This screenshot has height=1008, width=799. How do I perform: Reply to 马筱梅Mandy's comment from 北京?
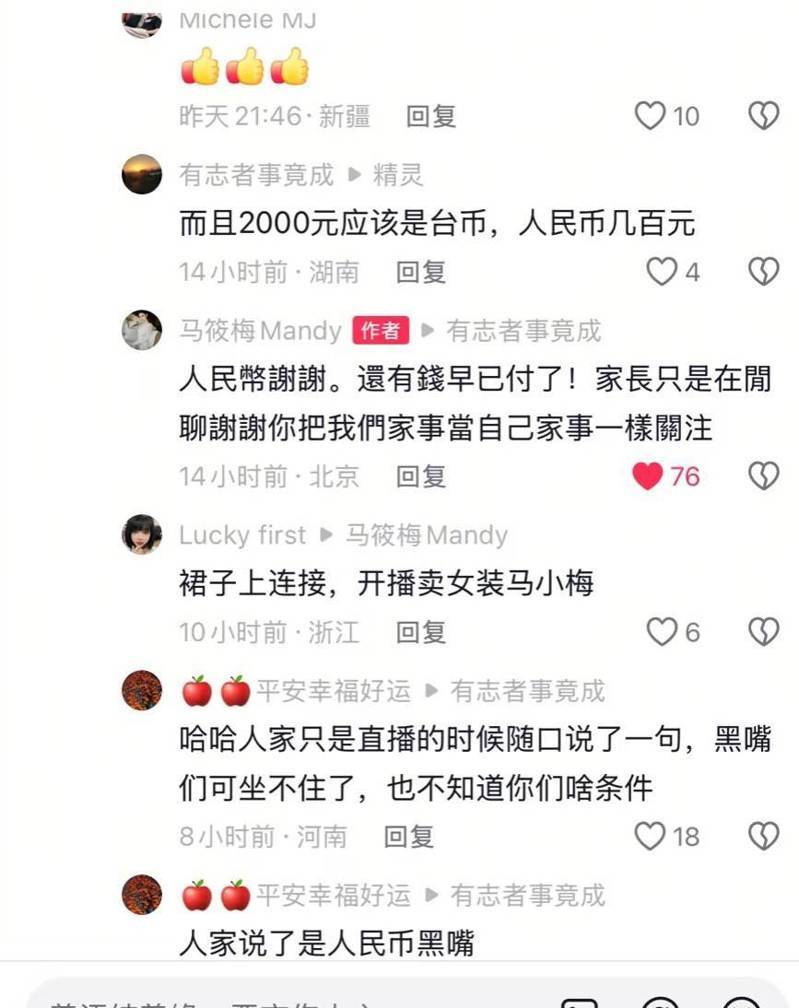click(x=421, y=476)
